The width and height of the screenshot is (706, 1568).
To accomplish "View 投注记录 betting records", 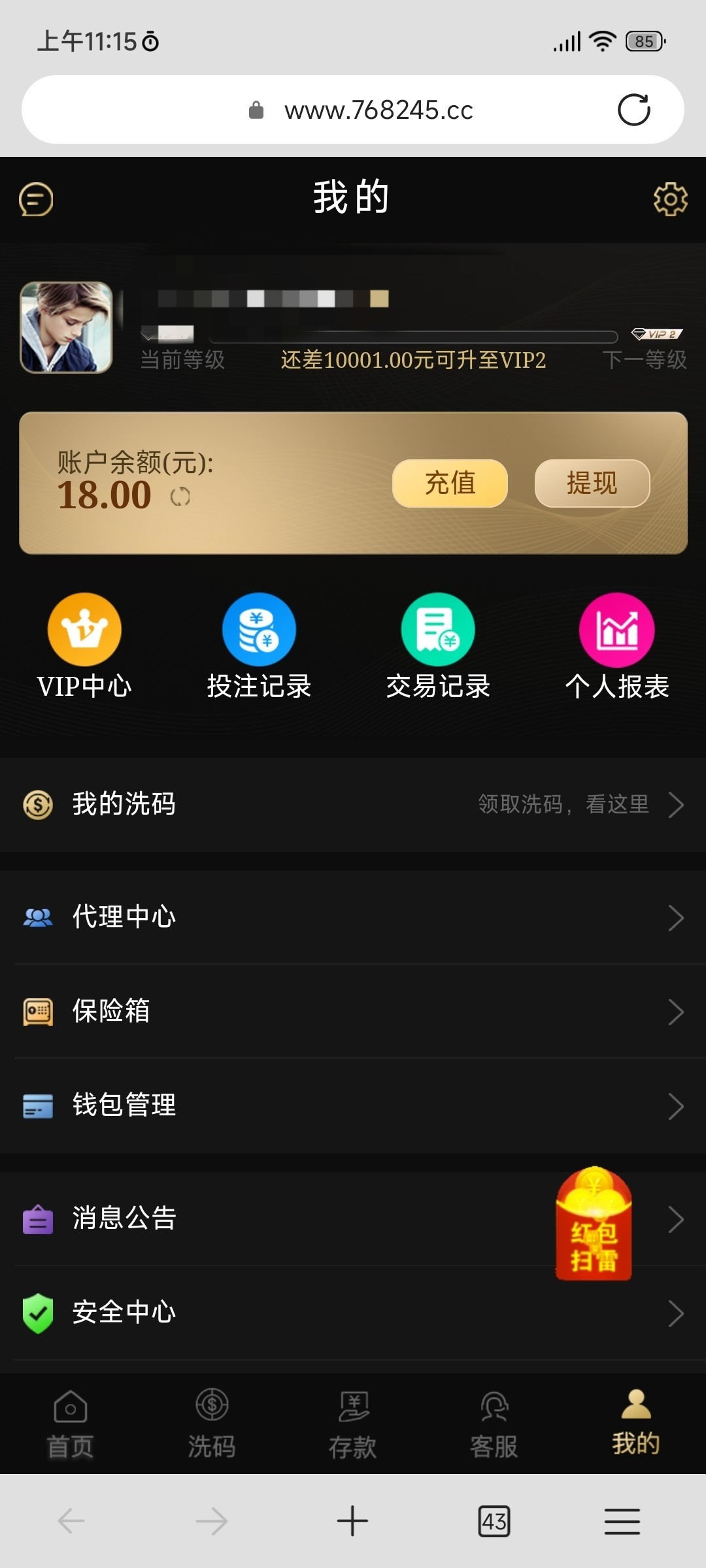I will (259, 646).
